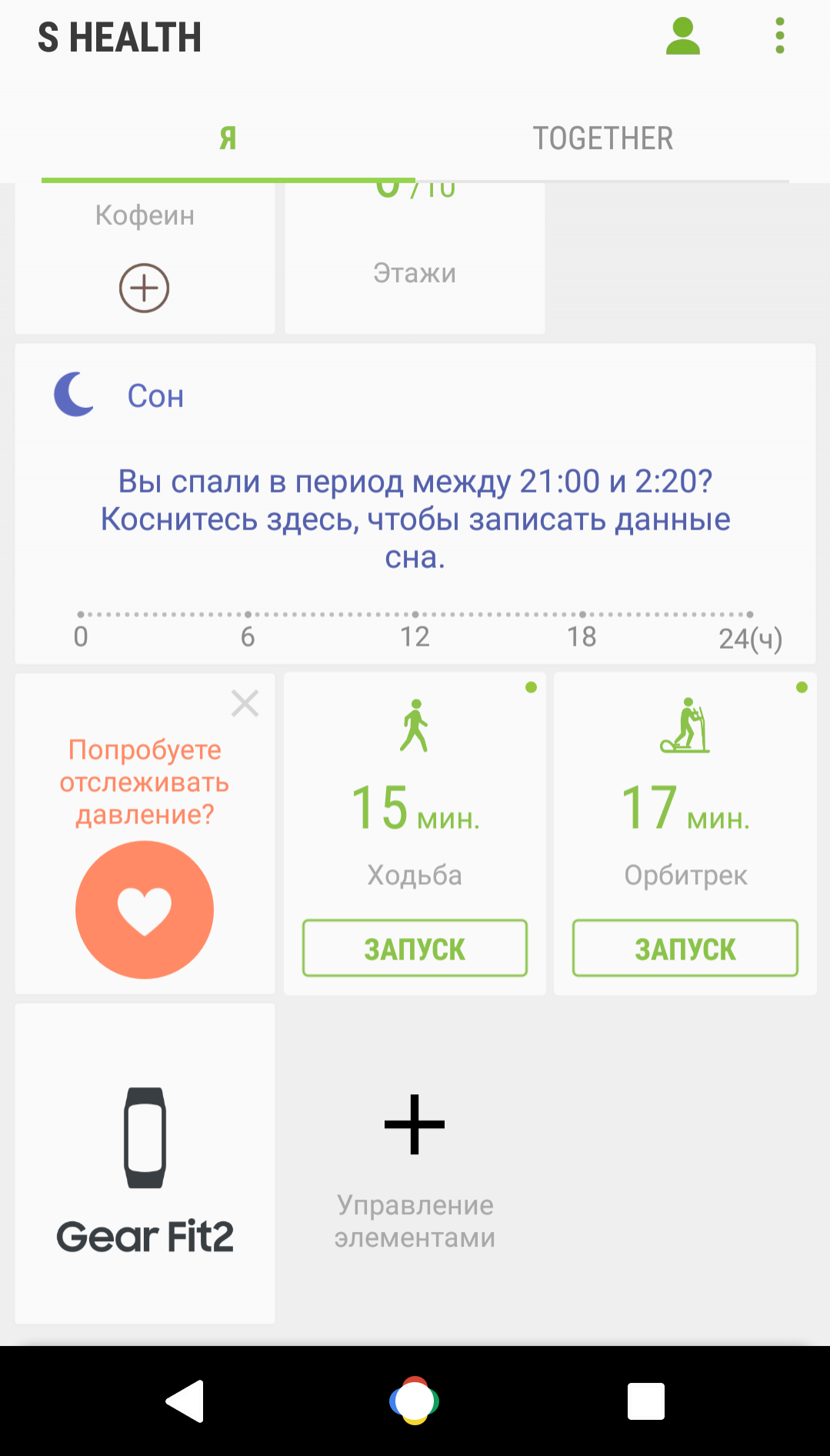
Task: Open the Этажи floors tile
Action: tap(415, 258)
